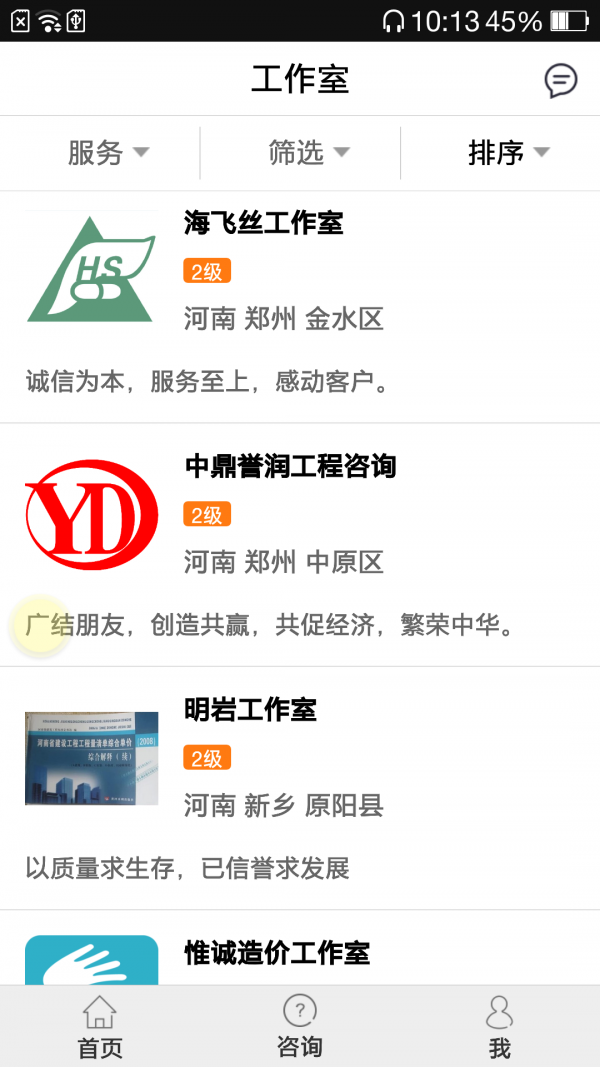Open the messages chat bubble icon
Viewport: 600px width, 1067px height.
560,80
